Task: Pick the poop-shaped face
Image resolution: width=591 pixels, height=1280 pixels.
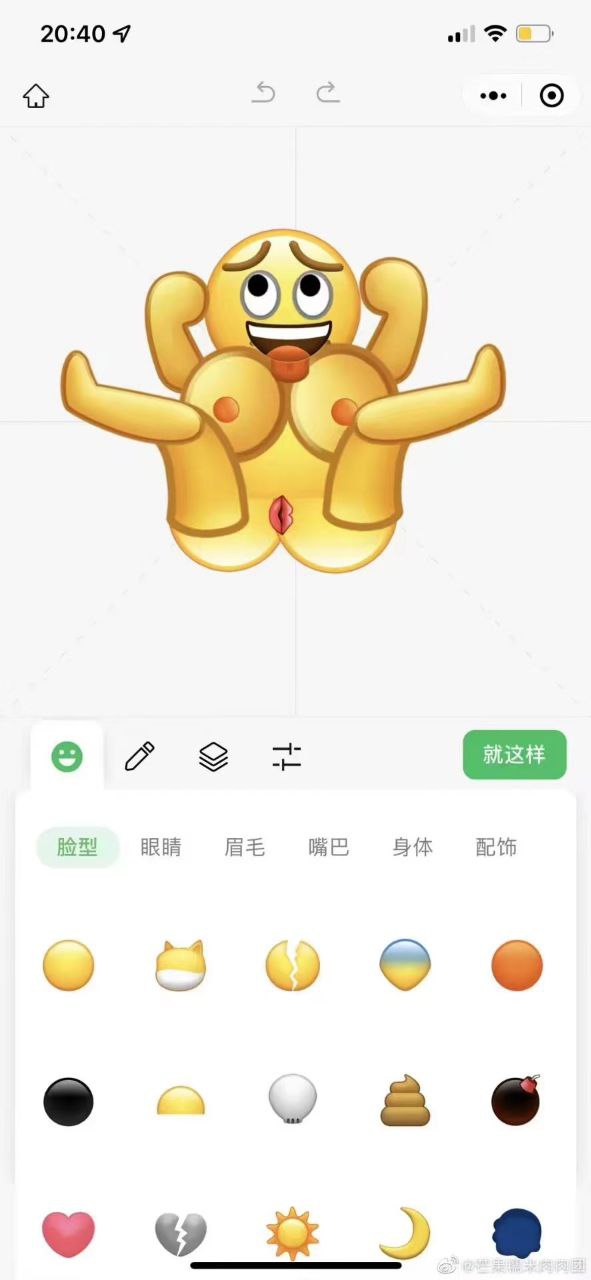Action: [405, 1101]
